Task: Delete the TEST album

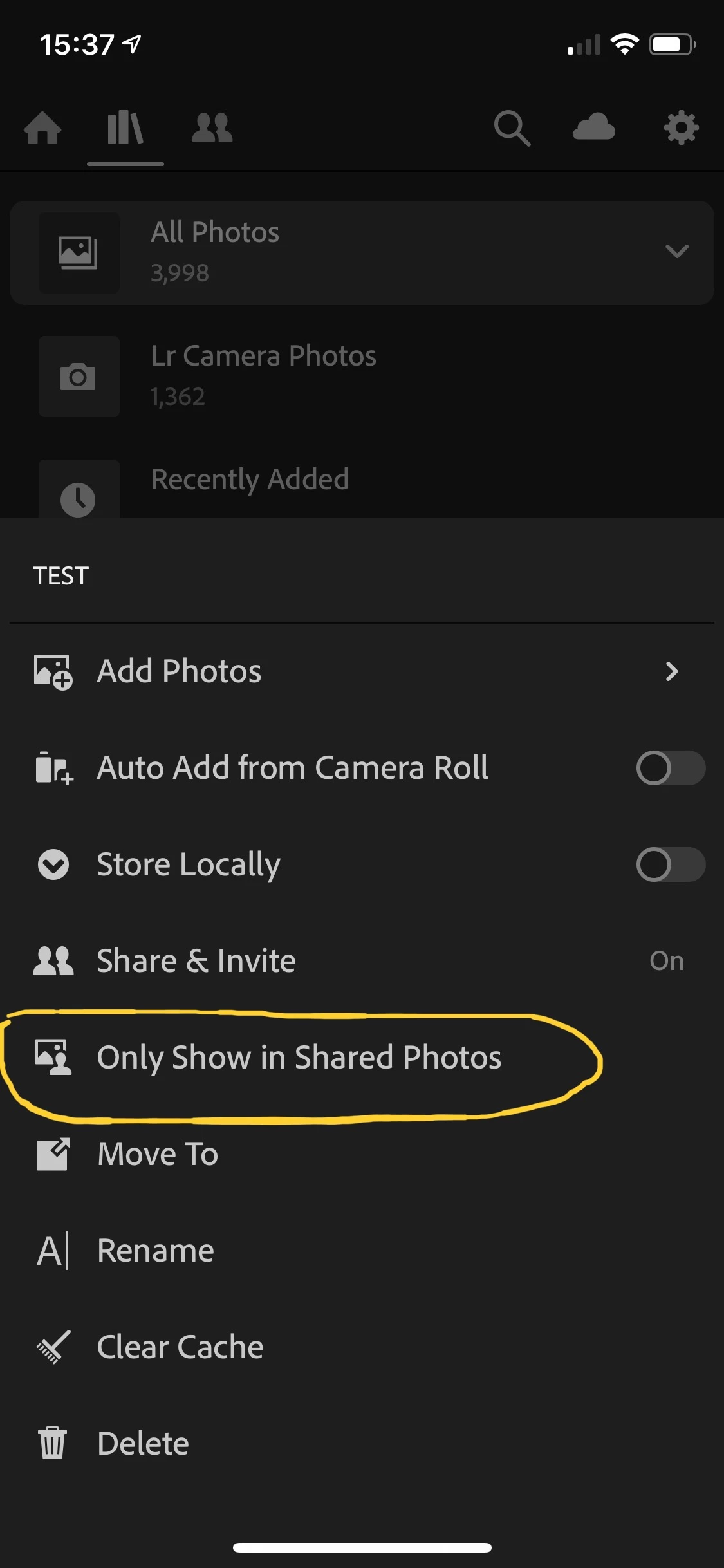Action: click(143, 1443)
